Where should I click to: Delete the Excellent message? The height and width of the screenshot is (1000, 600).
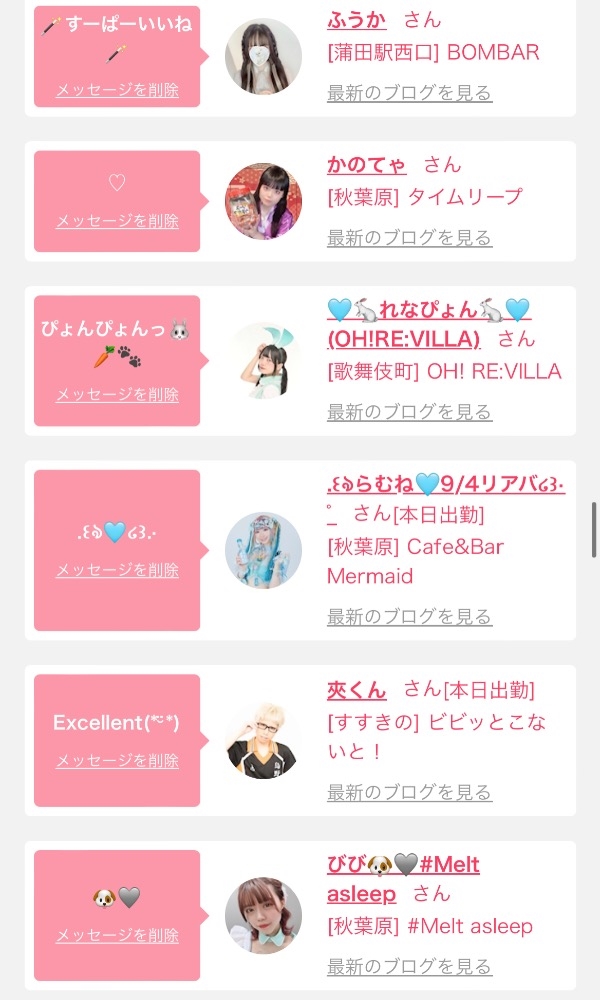pyautogui.click(x=117, y=761)
